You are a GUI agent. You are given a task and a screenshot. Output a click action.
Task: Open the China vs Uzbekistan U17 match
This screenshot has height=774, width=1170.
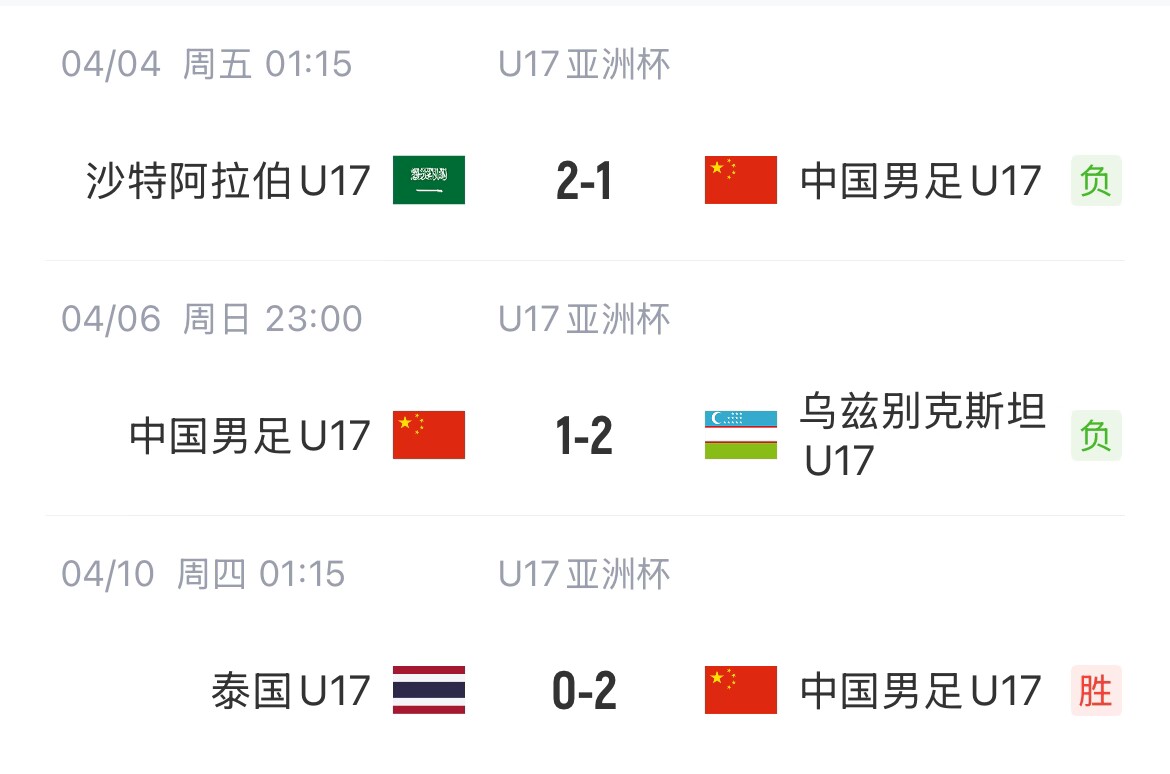(584, 436)
